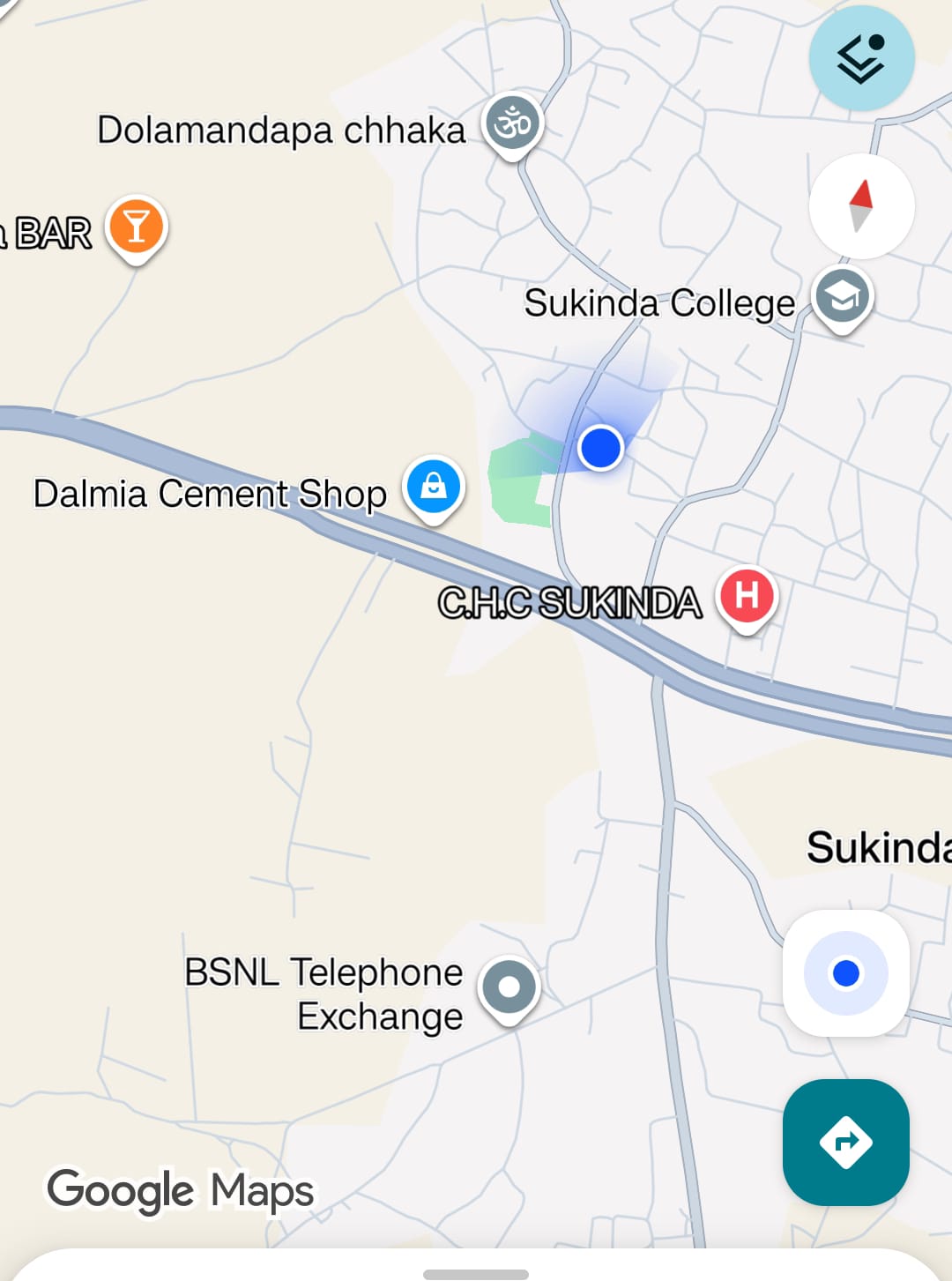View the C.H.C SUKINDA hospital marker
Image resolution: width=952 pixels, height=1281 pixels.
pyautogui.click(x=747, y=595)
